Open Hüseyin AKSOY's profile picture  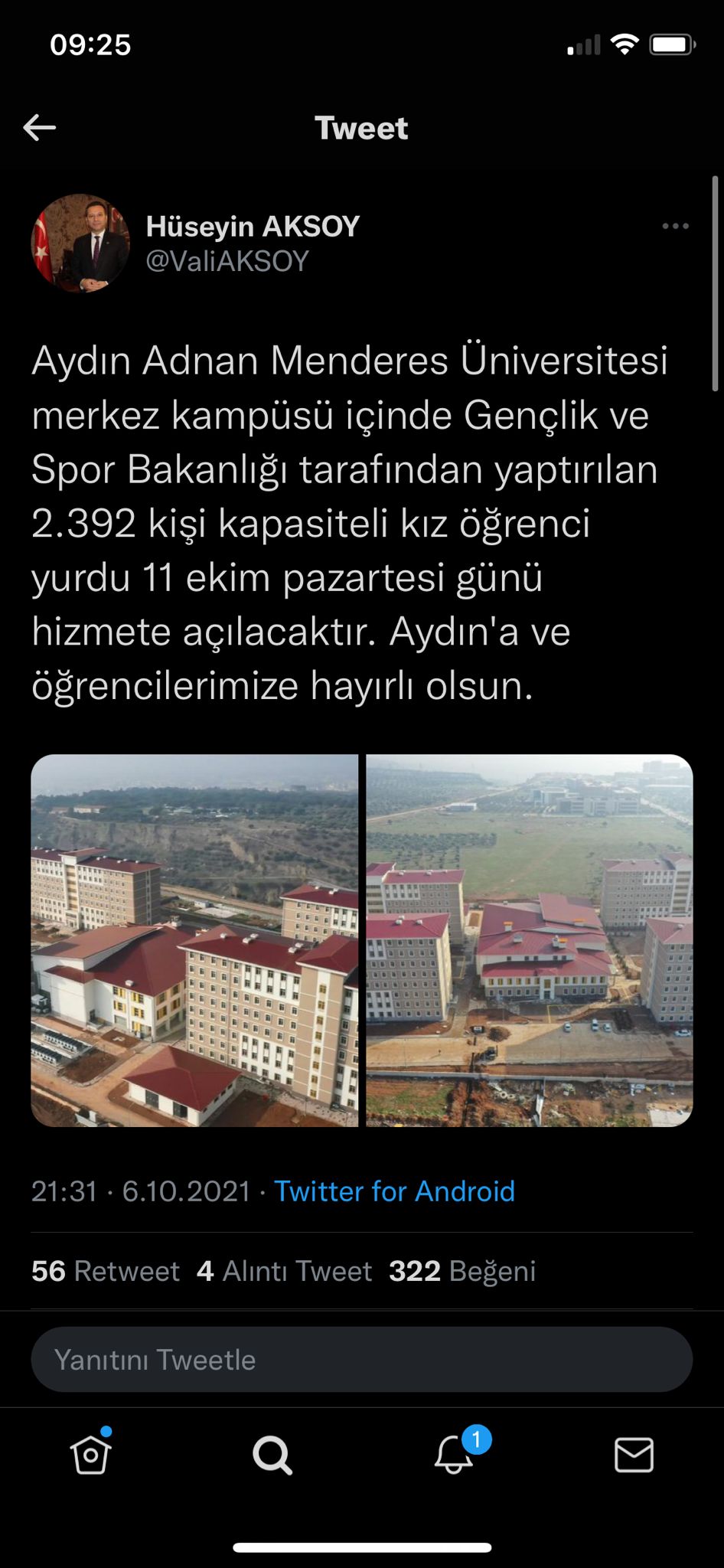80,243
